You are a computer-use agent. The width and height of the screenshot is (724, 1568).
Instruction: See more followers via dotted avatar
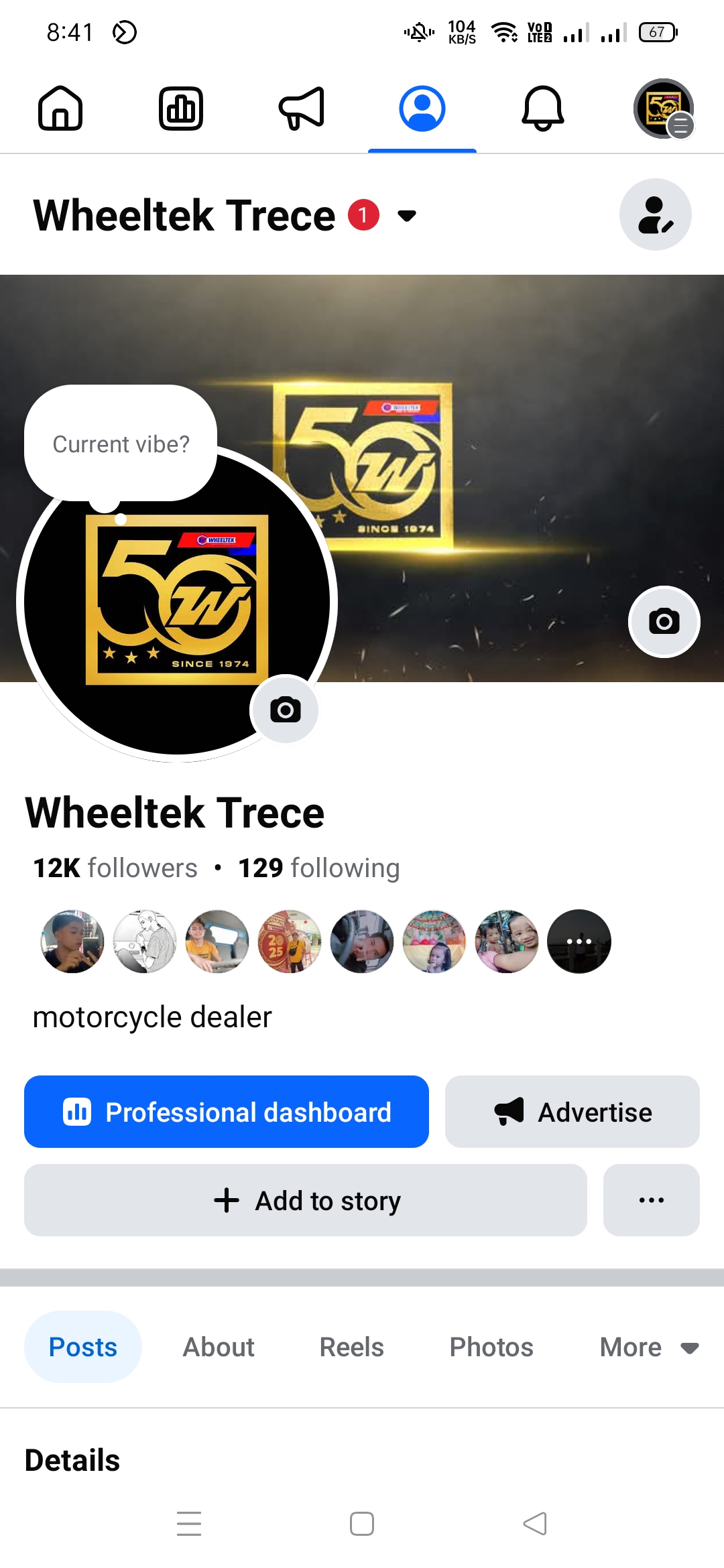click(x=579, y=941)
